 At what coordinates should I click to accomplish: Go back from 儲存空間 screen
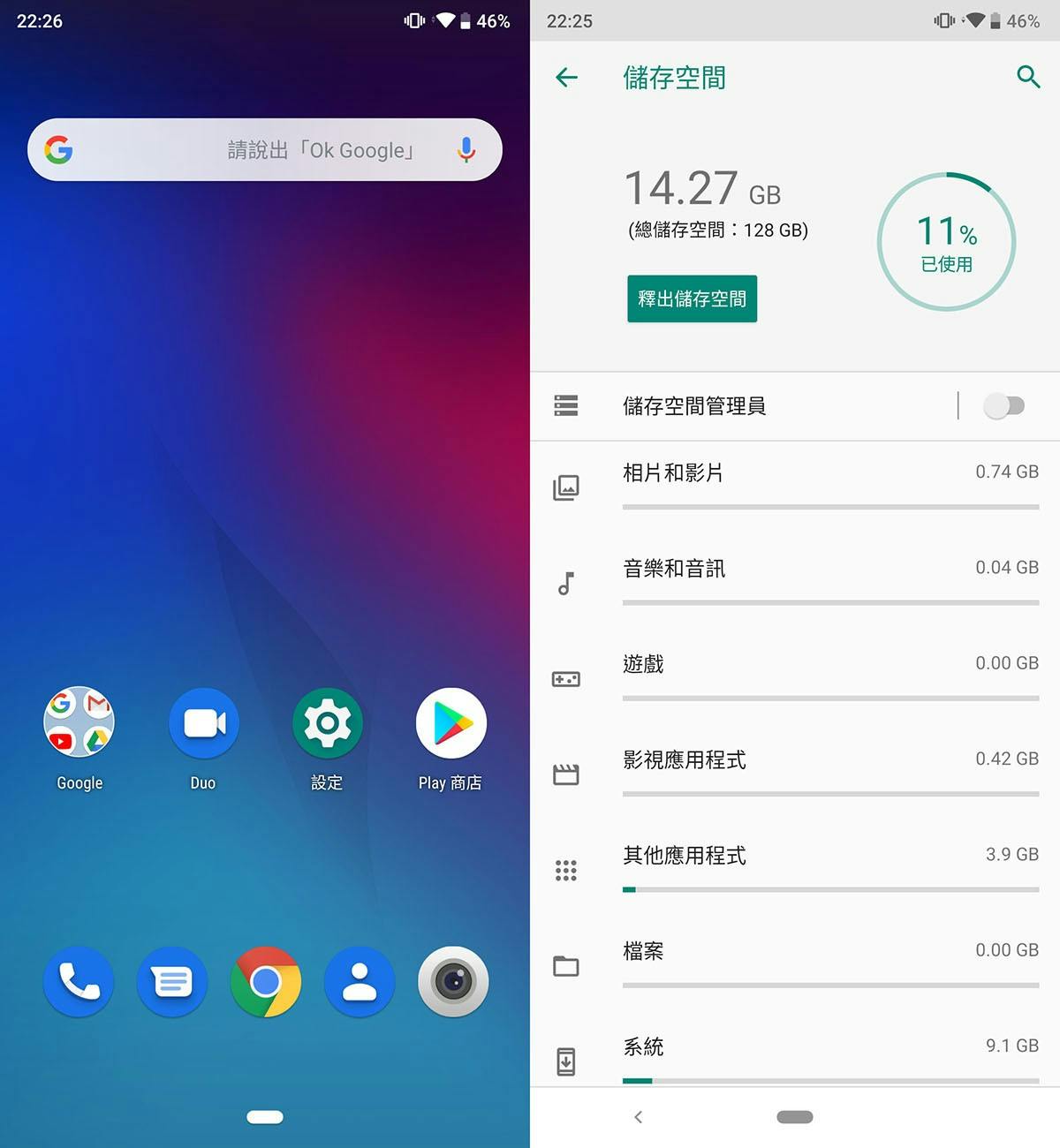pyautogui.click(x=567, y=78)
